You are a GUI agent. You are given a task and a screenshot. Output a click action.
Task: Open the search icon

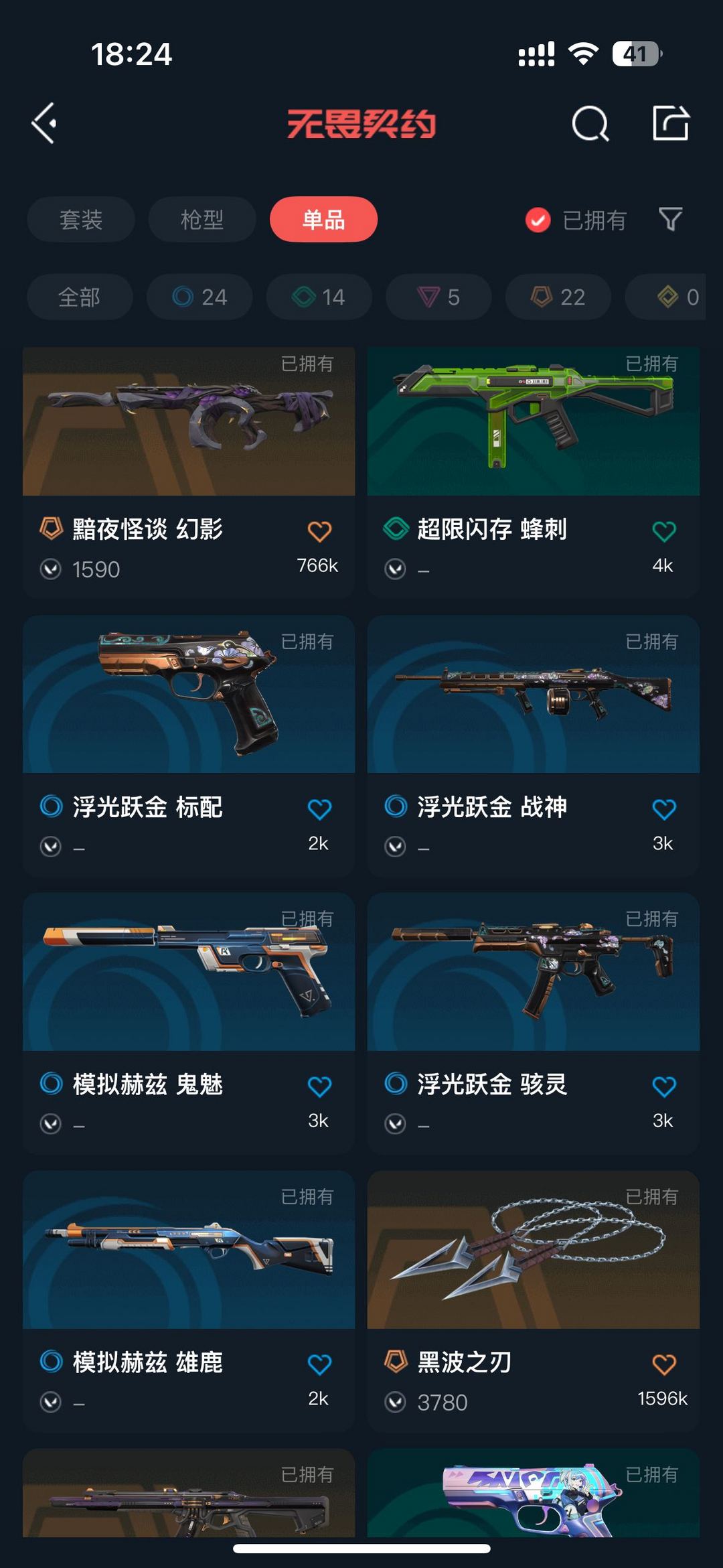590,123
